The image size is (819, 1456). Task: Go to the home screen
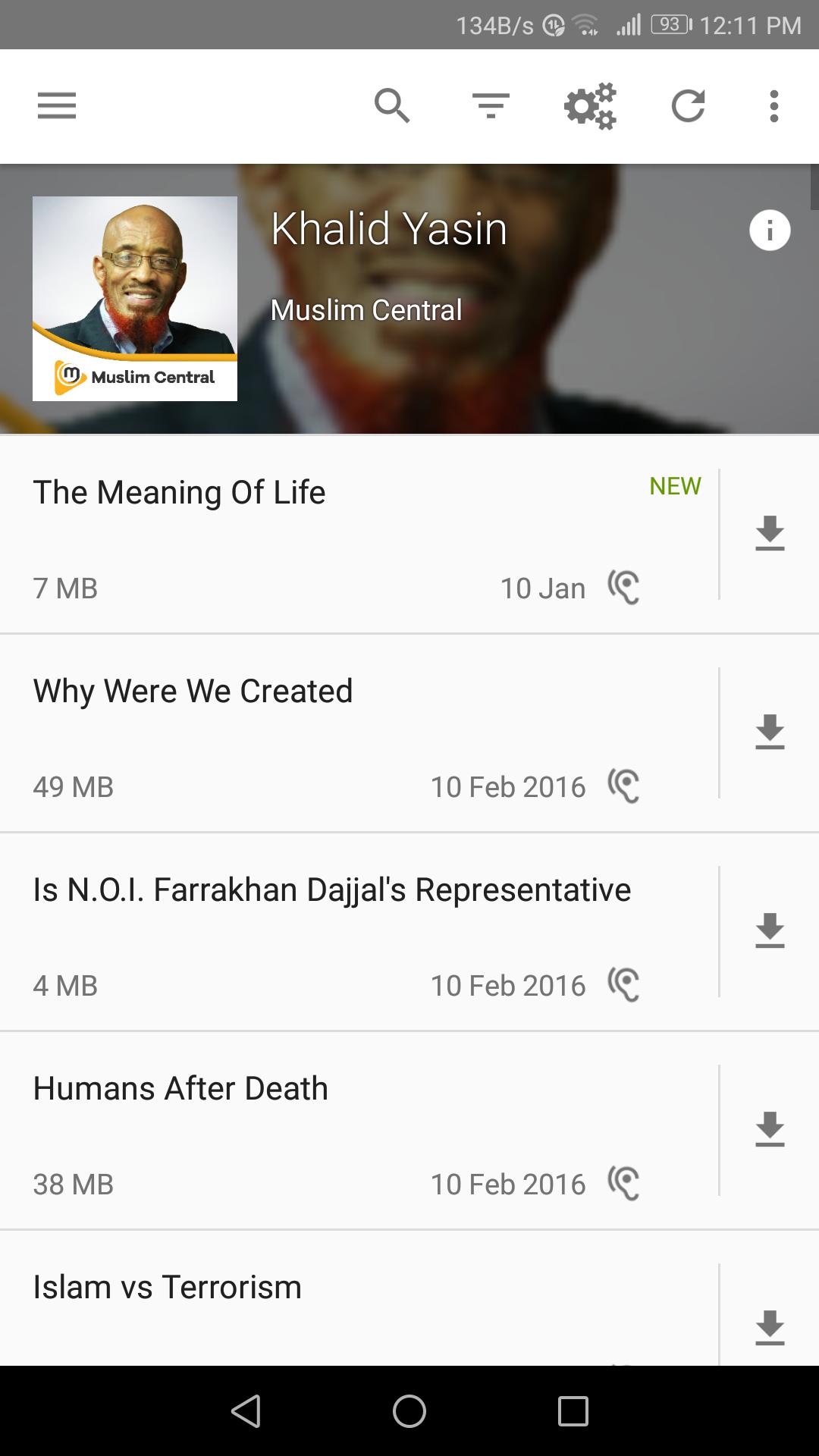click(409, 1411)
